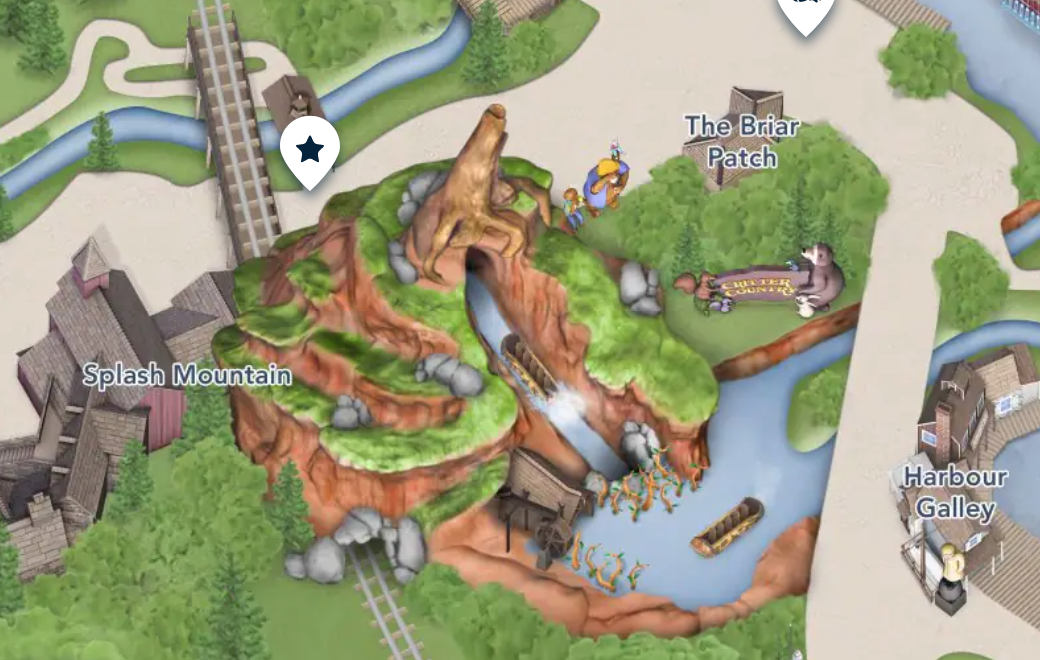Open the star pin above Splash Mountain
Viewport: 1040px width, 660px height.
(x=310, y=151)
